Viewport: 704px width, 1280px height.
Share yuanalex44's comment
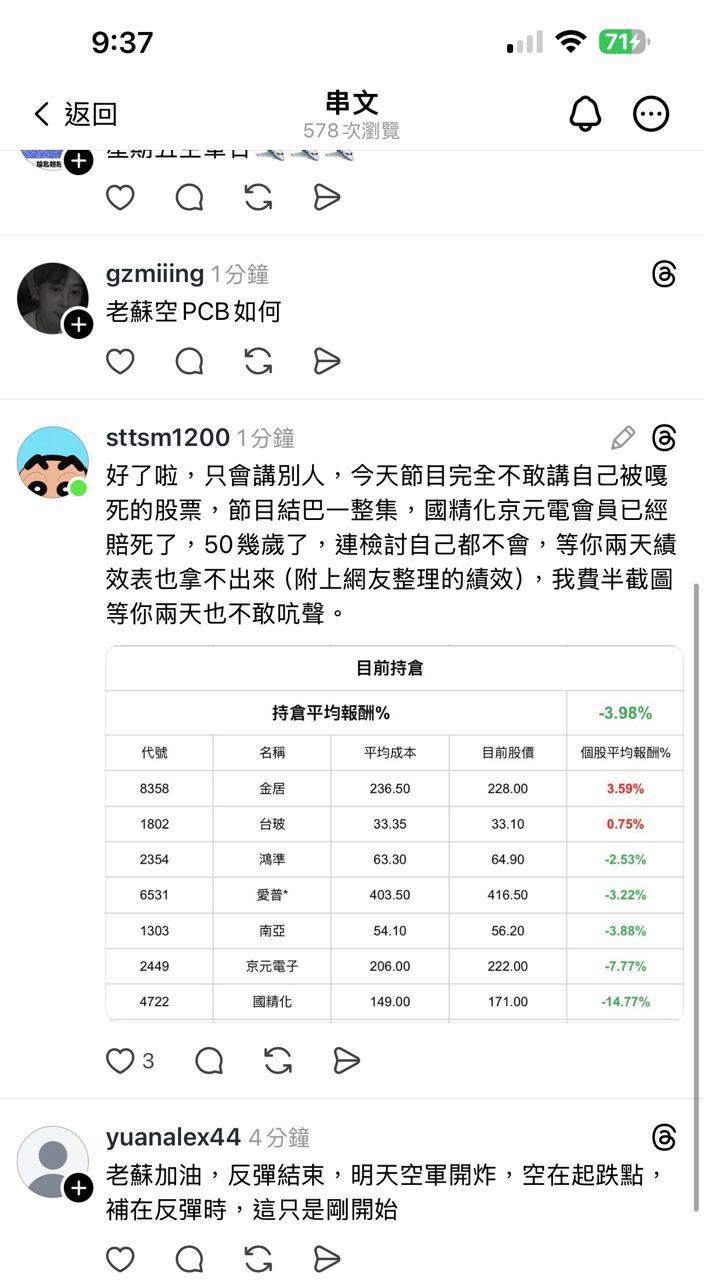327,1259
